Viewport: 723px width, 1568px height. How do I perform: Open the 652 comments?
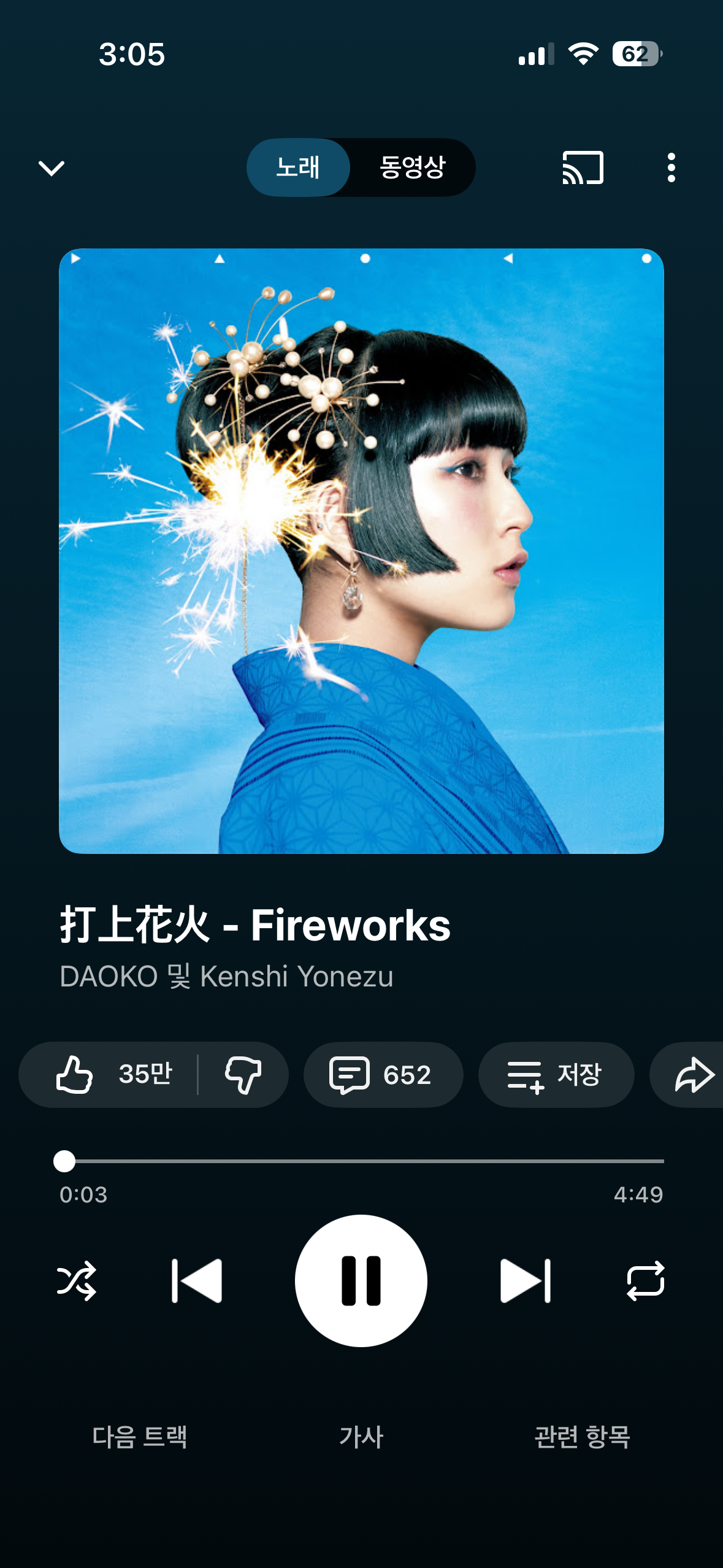point(383,1074)
